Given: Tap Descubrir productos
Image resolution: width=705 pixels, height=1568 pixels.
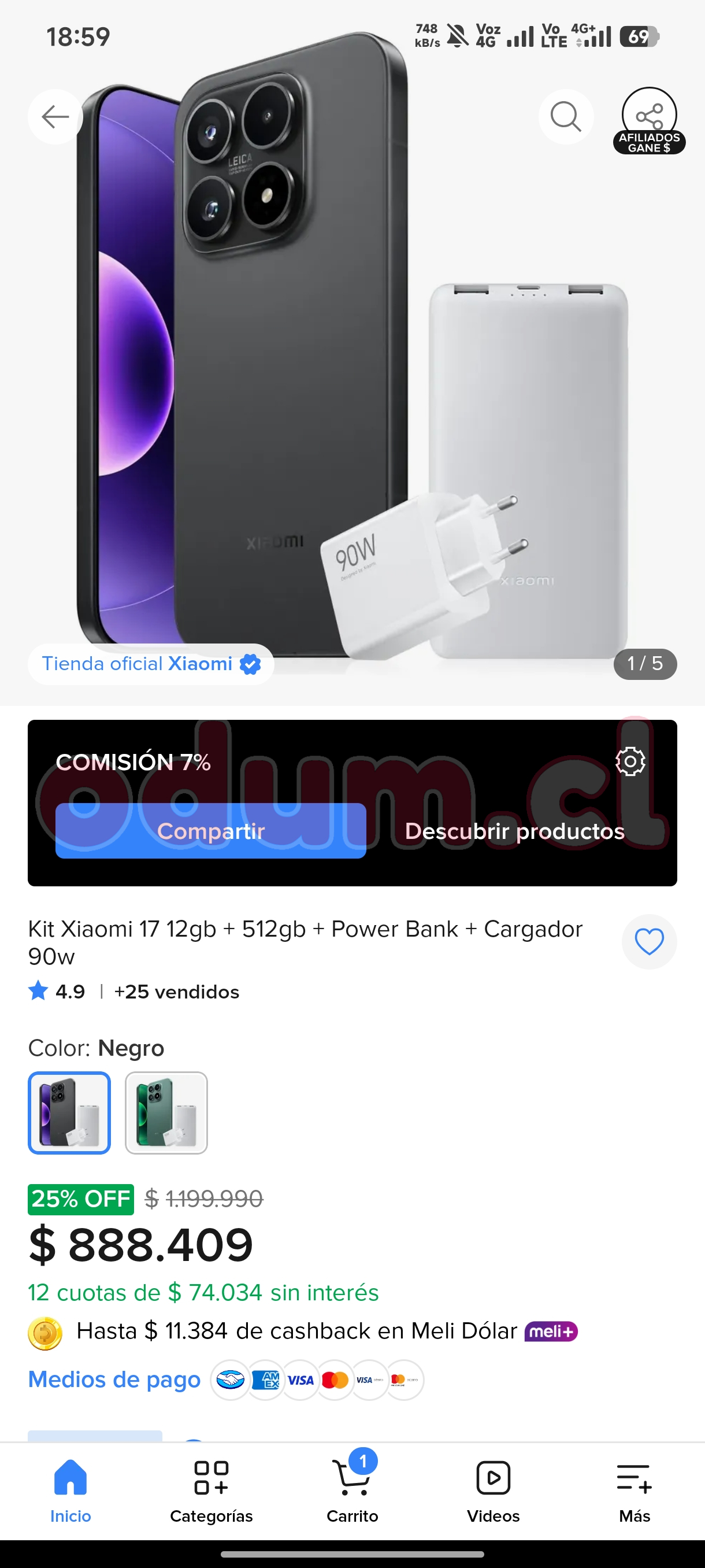Looking at the screenshot, I should click(x=515, y=831).
